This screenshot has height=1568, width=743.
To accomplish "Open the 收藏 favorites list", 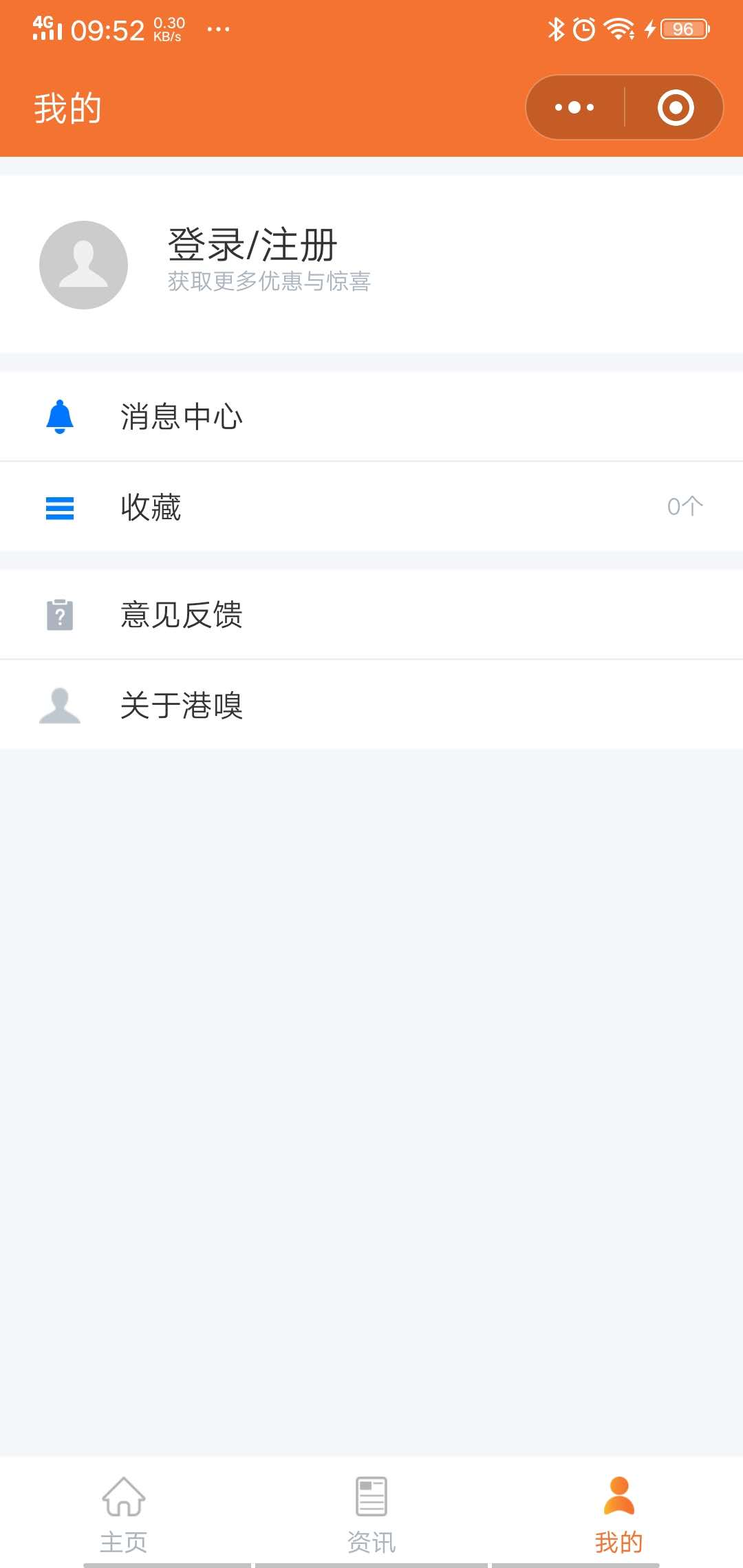I will (371, 507).
